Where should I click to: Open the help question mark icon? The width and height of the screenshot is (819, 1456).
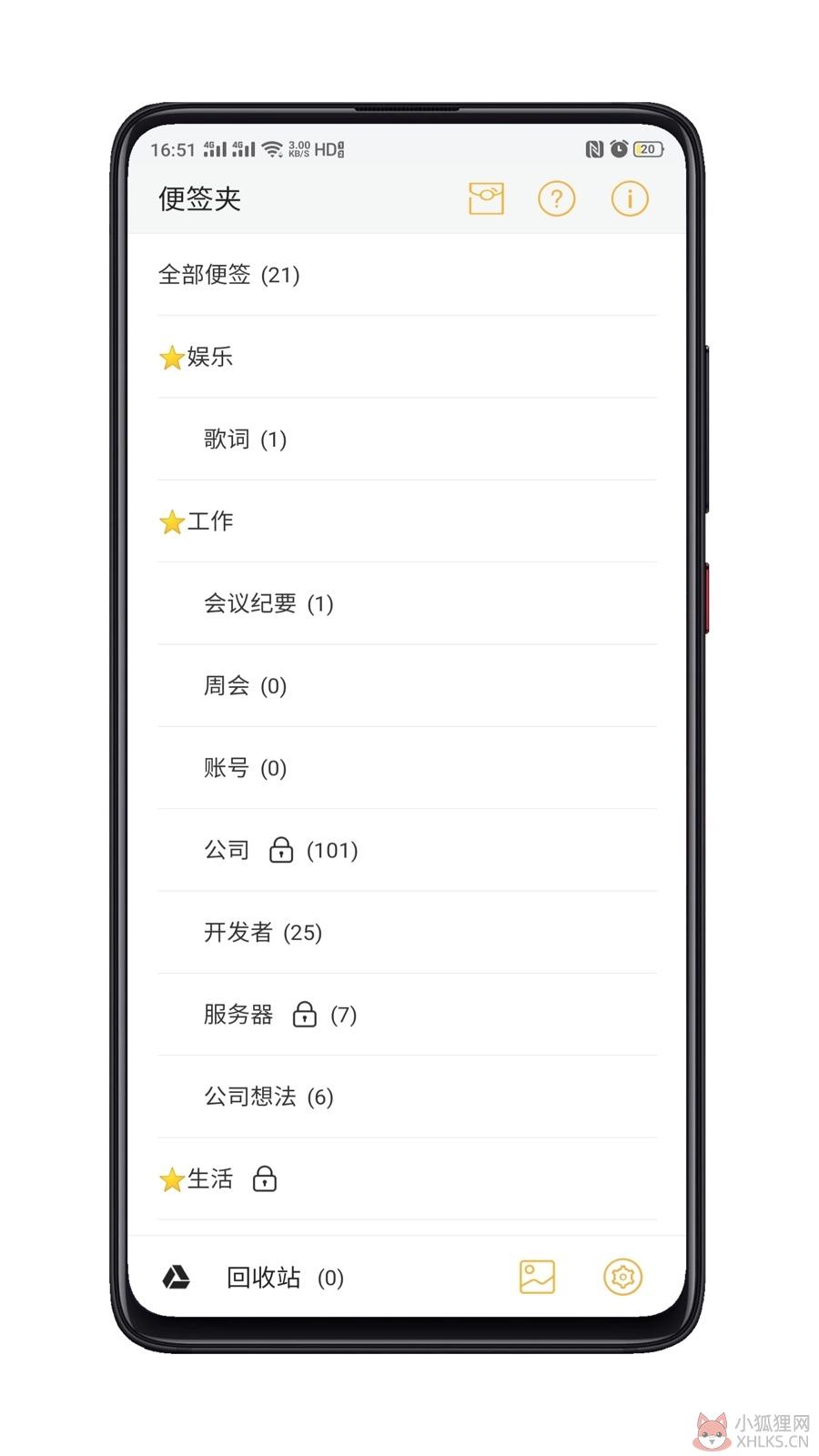click(556, 198)
